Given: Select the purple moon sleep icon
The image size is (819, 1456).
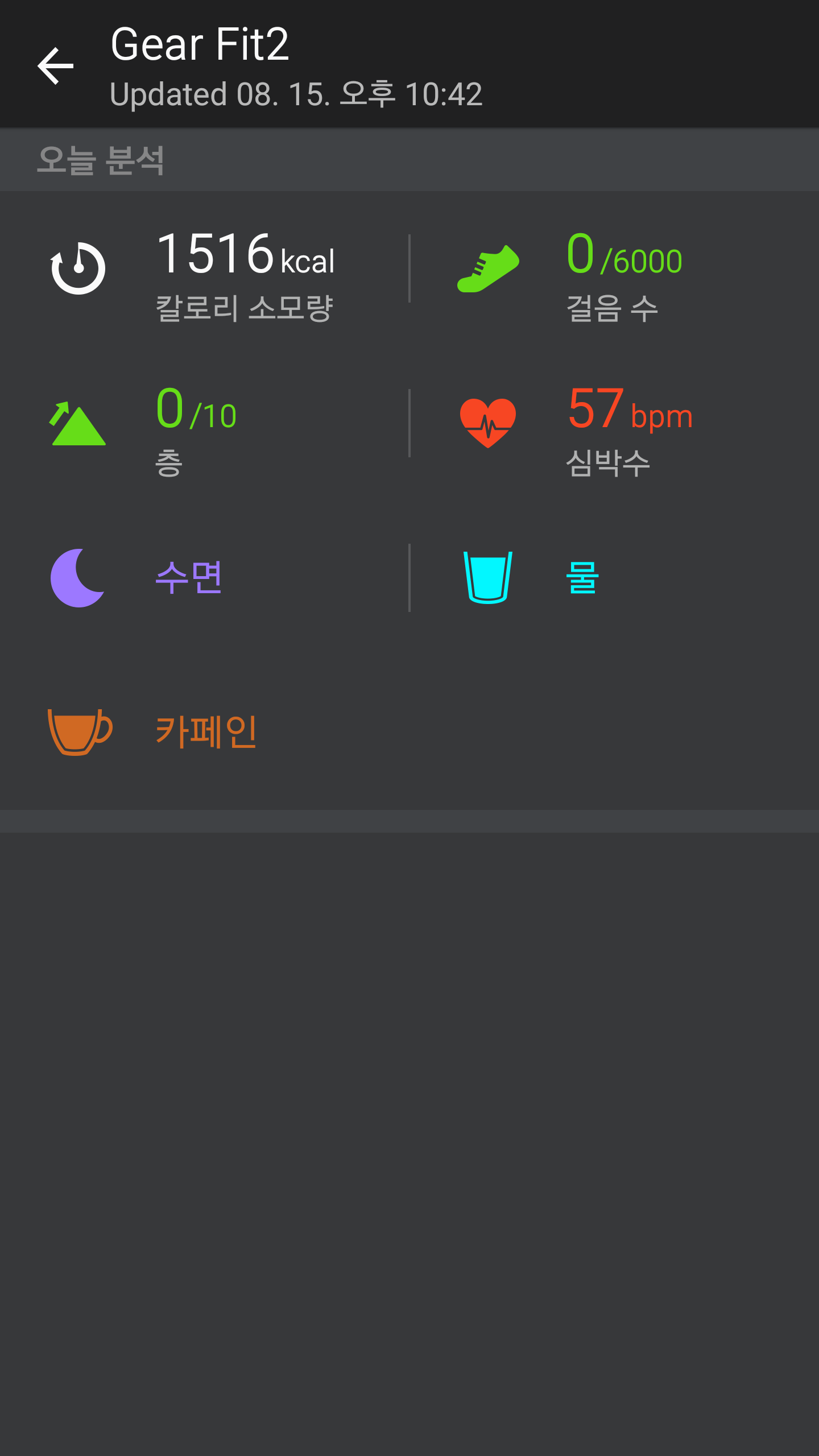Looking at the screenshot, I should click(78, 577).
